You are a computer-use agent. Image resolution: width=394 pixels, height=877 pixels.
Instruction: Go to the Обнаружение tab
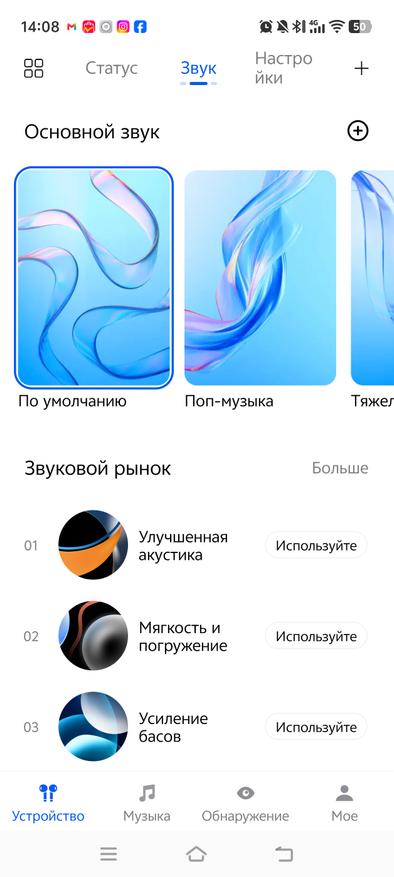click(245, 803)
